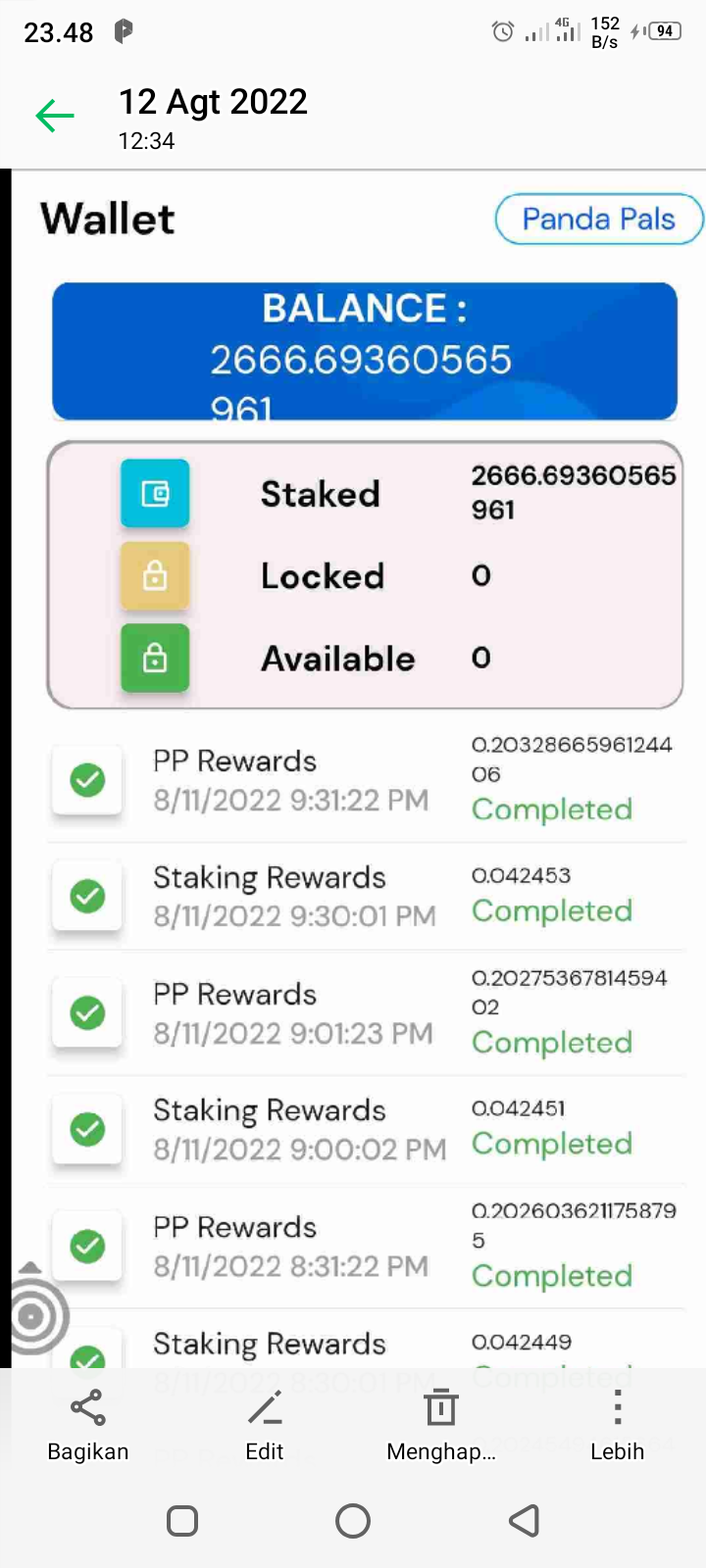Share this photo via Bagikan
The width and height of the screenshot is (706, 1568).
(88, 1423)
